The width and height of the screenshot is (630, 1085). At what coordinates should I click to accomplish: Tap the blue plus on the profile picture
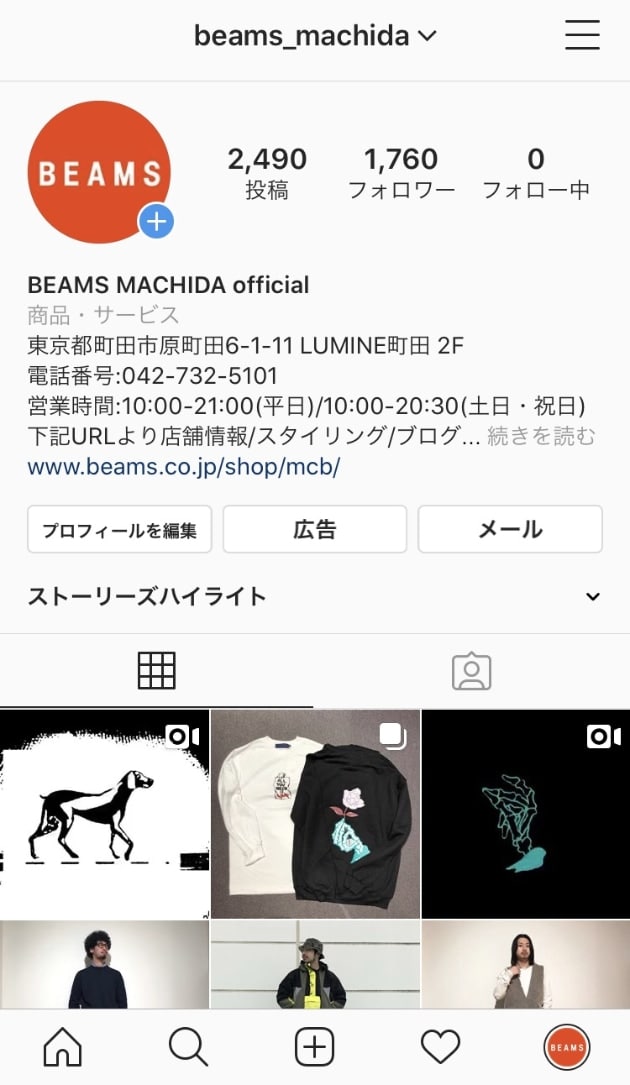tap(156, 221)
